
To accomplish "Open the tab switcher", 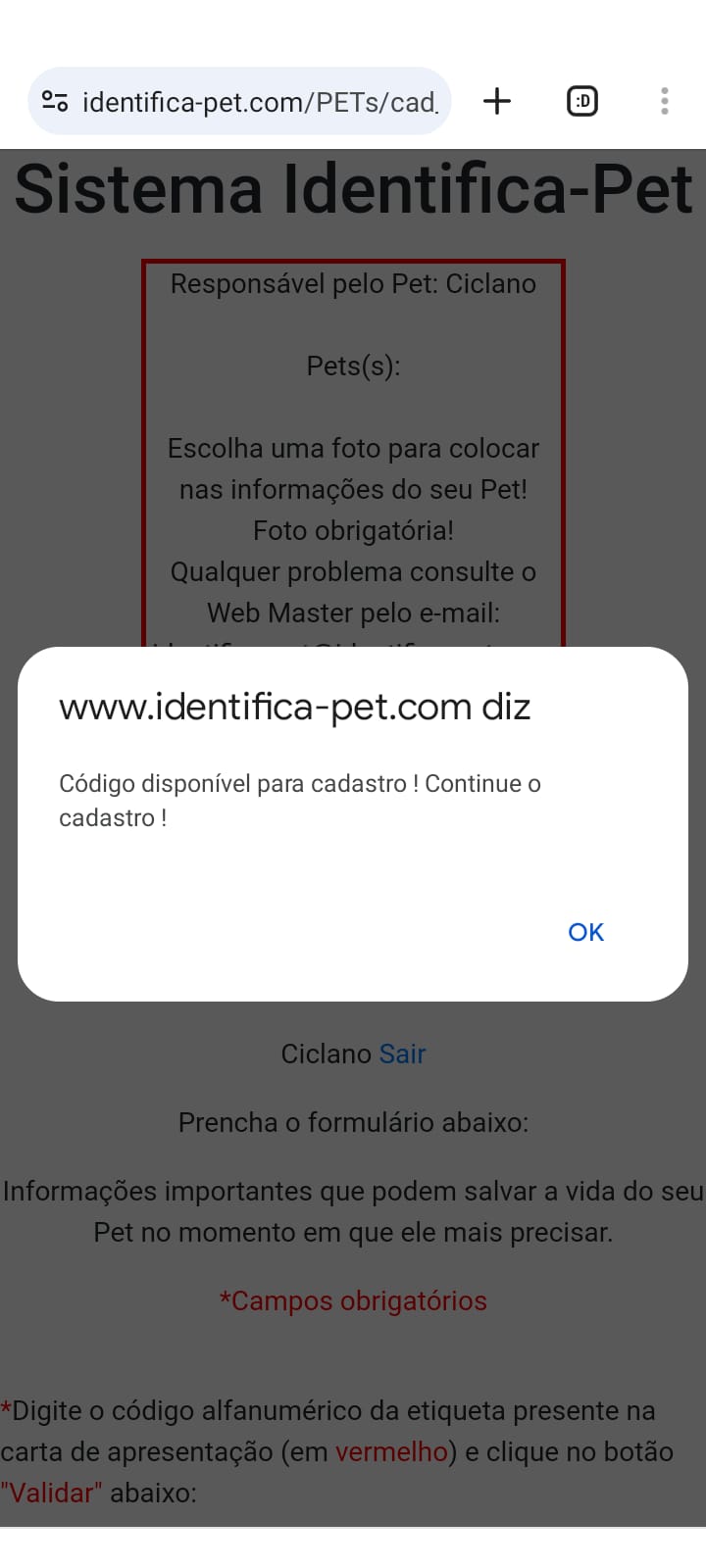I will 582,101.
